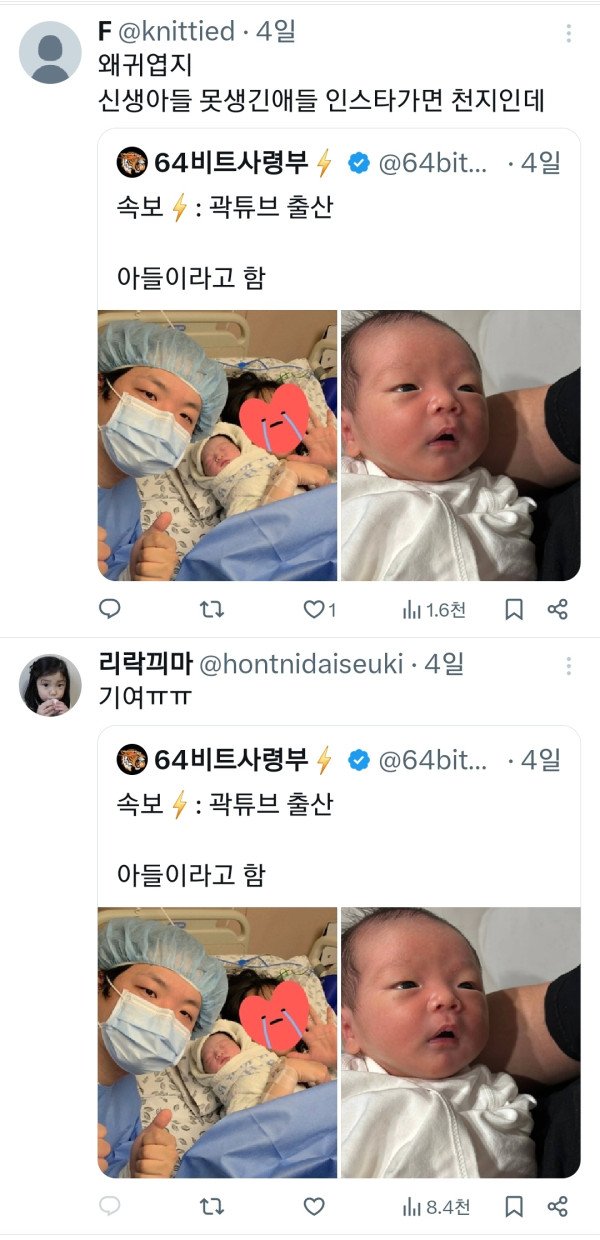Reply to @knittied's tweet

[110, 609]
